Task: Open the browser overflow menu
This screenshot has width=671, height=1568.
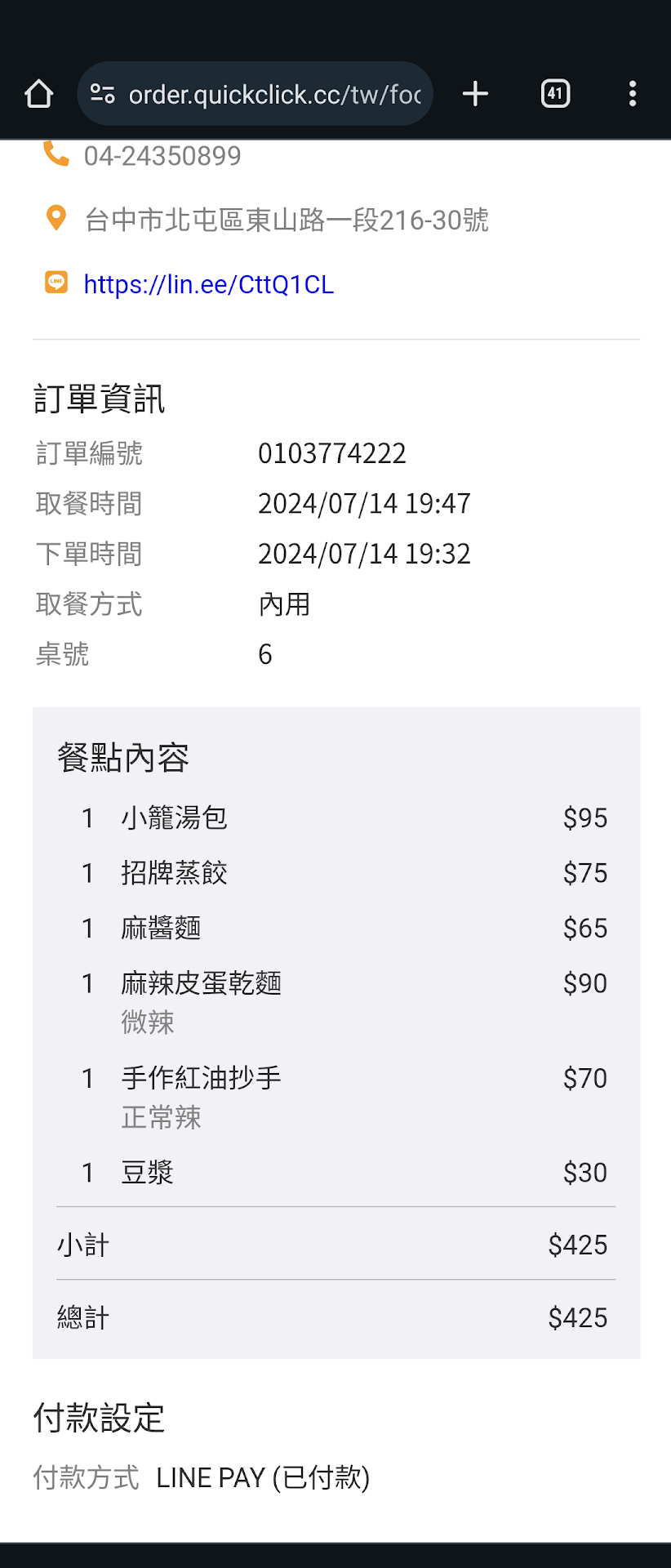Action: [633, 94]
